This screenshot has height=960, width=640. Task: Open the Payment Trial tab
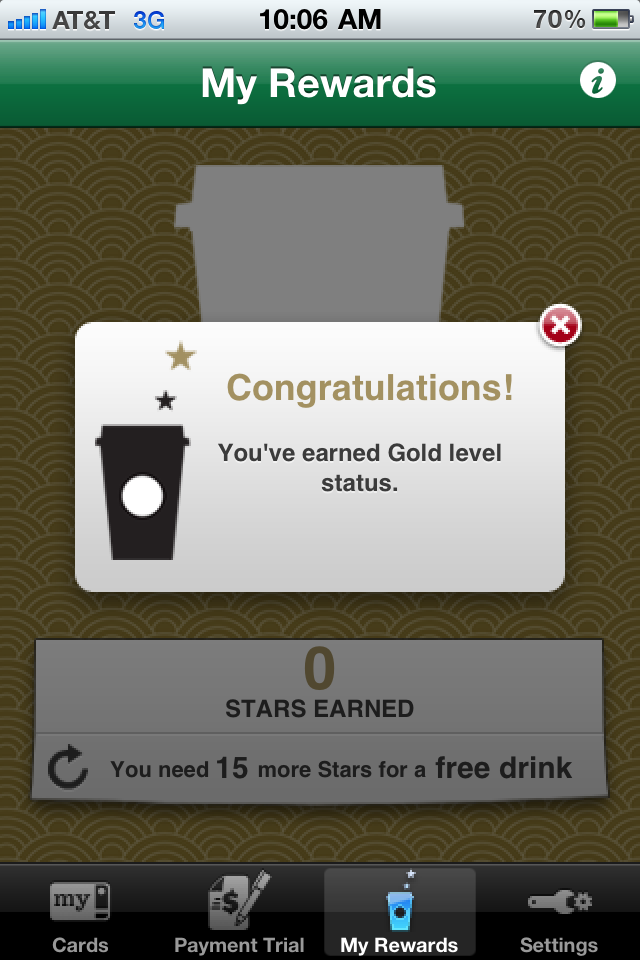tap(239, 913)
